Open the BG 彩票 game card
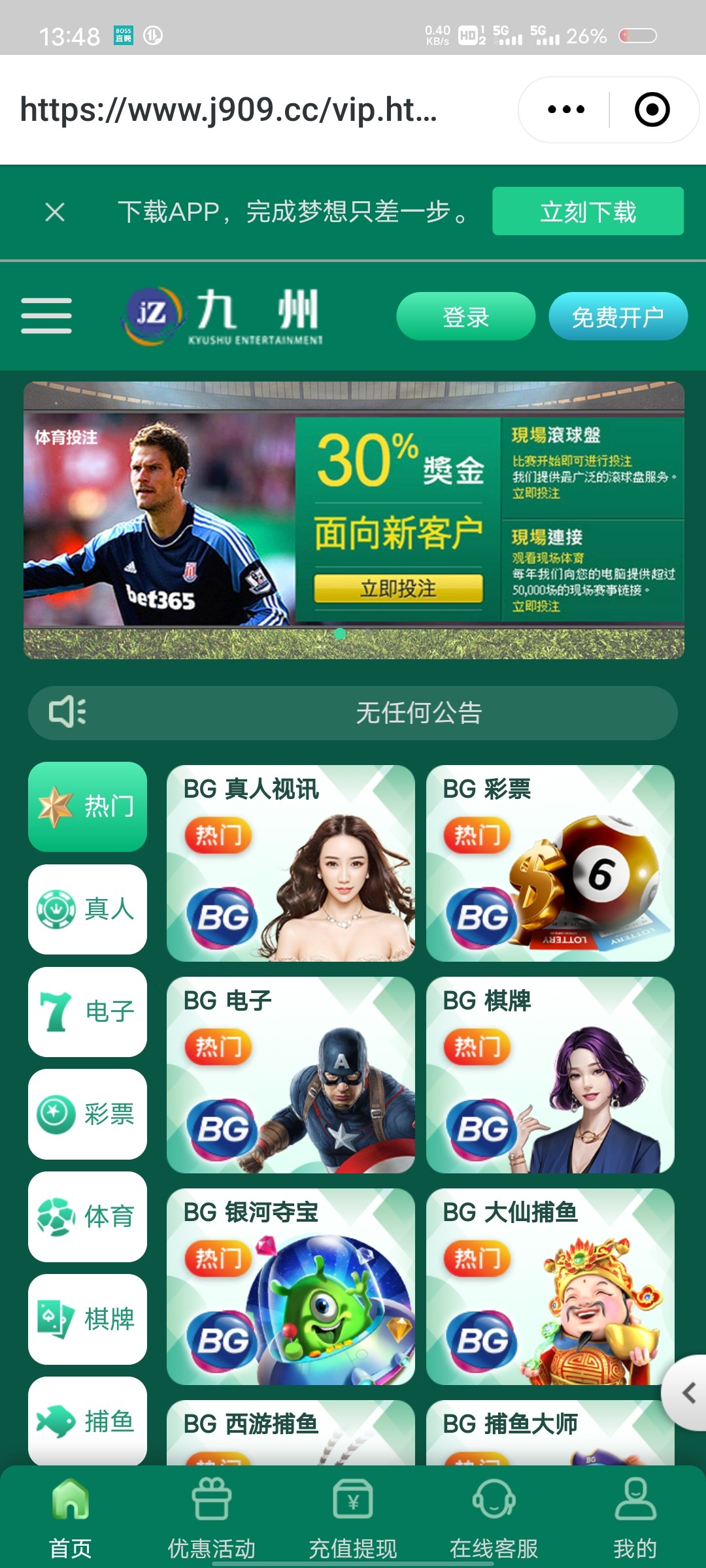Viewport: 706px width, 1568px height. 550,863
